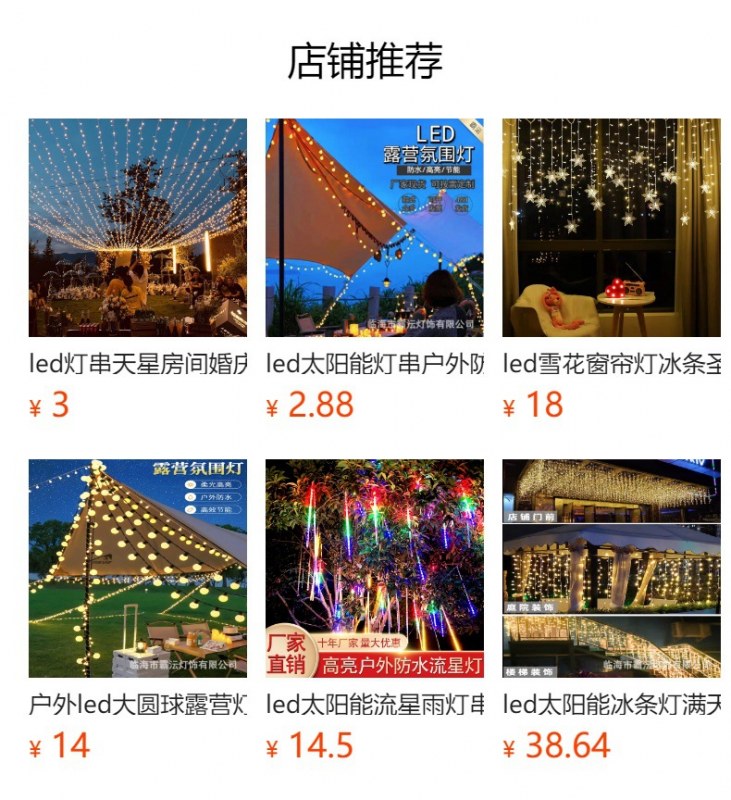Open the led太阳能流星雨灯串 product priced ¥14.5
This screenshot has height=800, width=731.
(x=374, y=568)
